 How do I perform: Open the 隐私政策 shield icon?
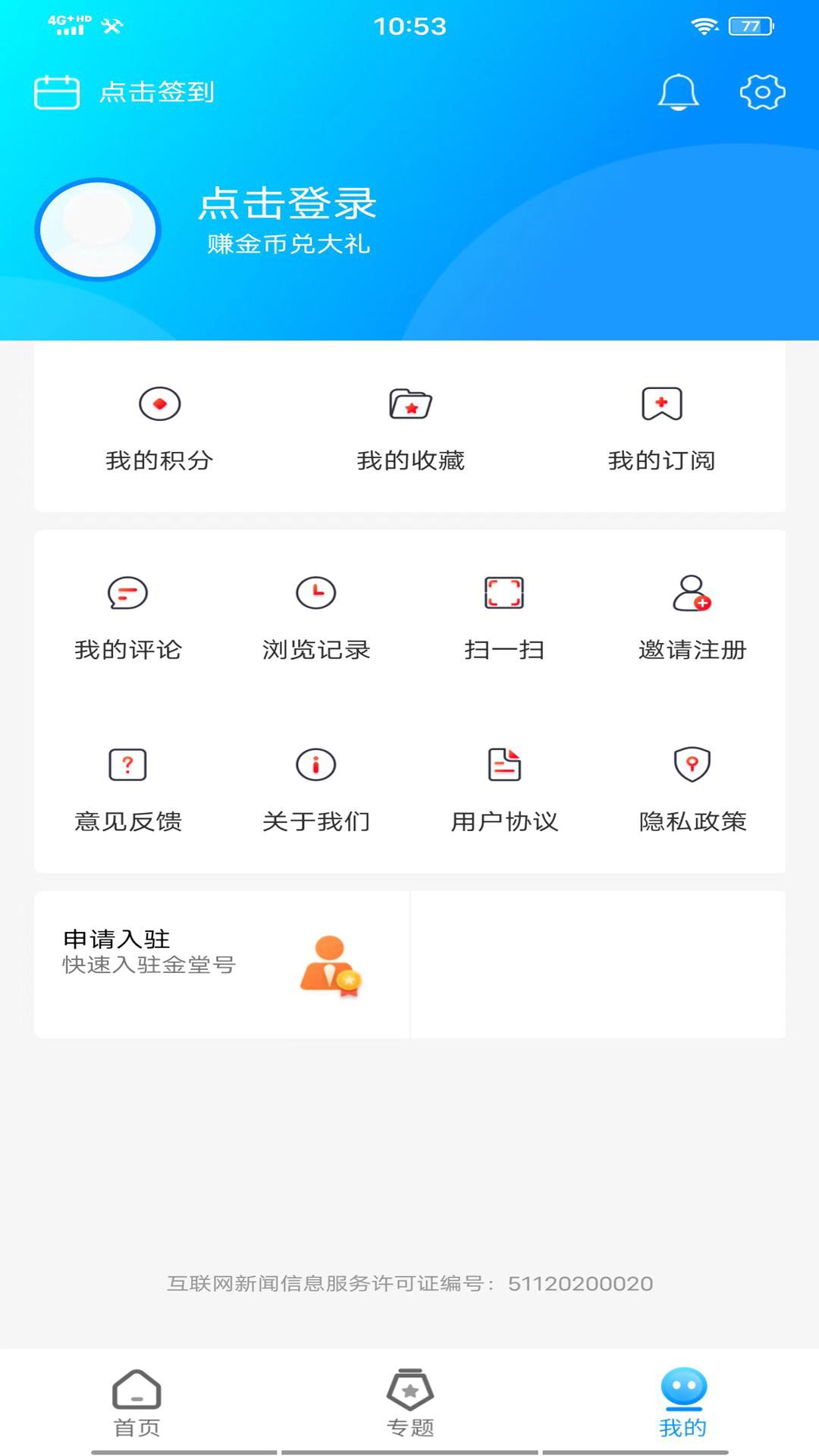(x=691, y=764)
